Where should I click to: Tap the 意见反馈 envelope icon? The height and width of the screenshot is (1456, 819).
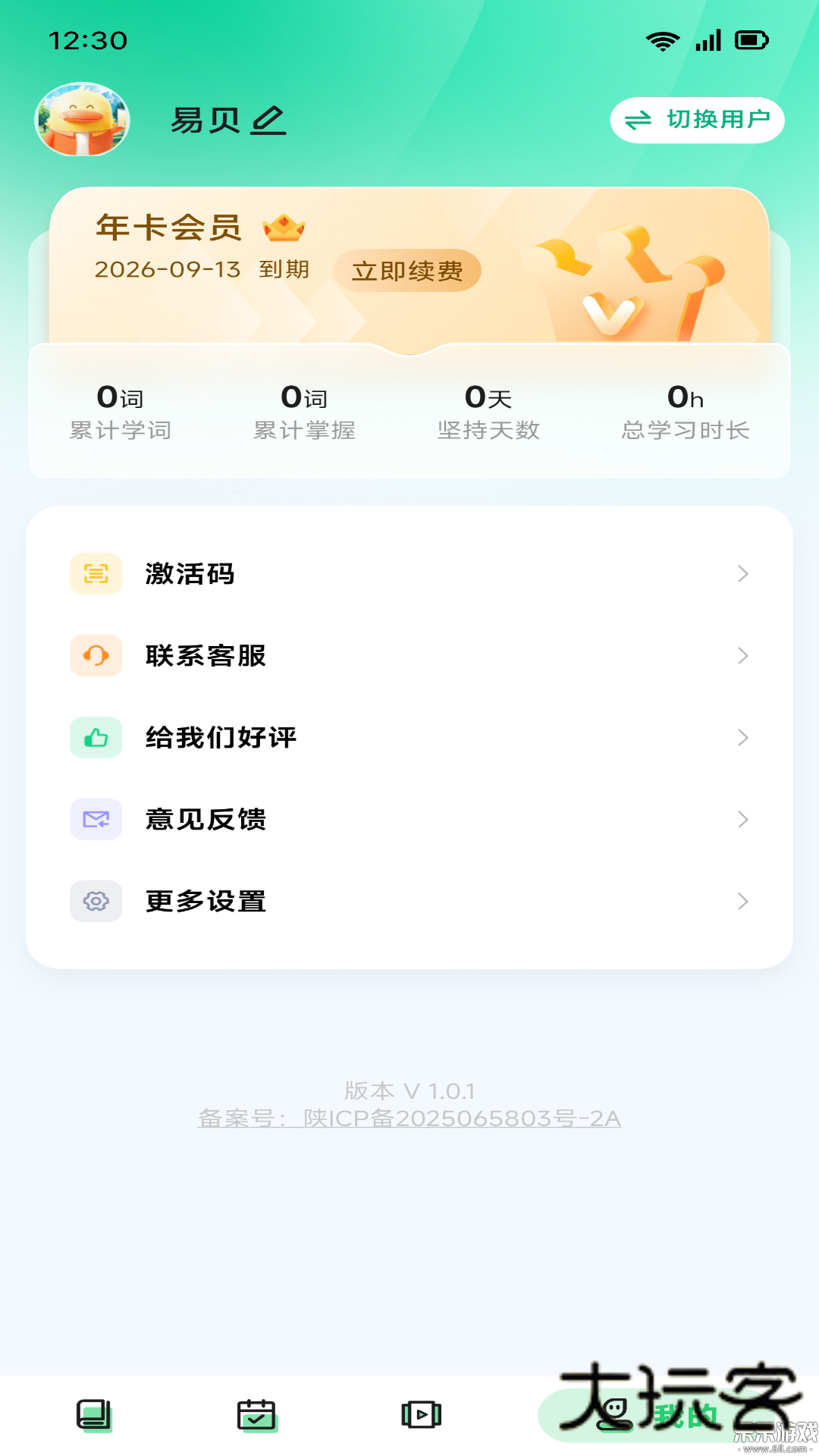tap(96, 819)
